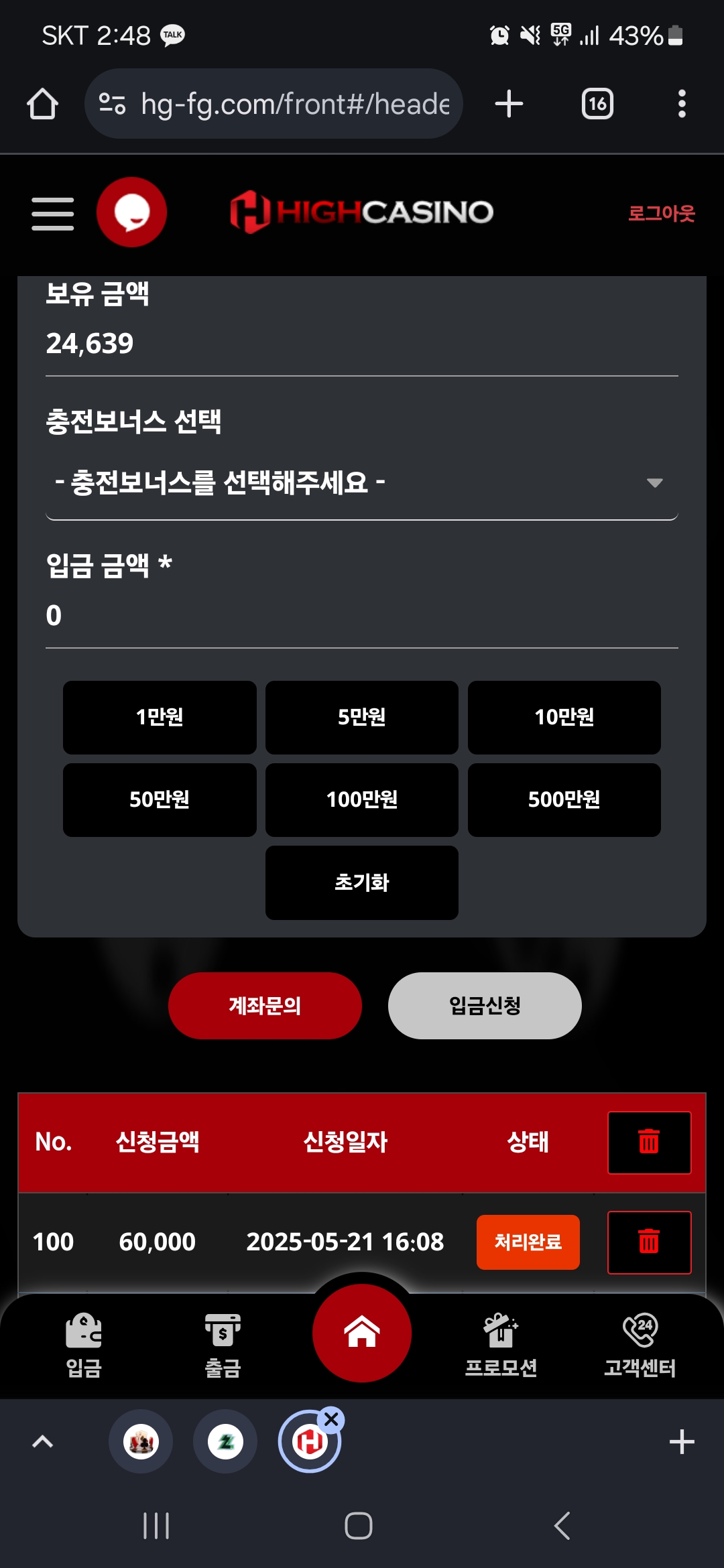Choose the 50만원 amount button
The height and width of the screenshot is (1568, 724).
(160, 800)
